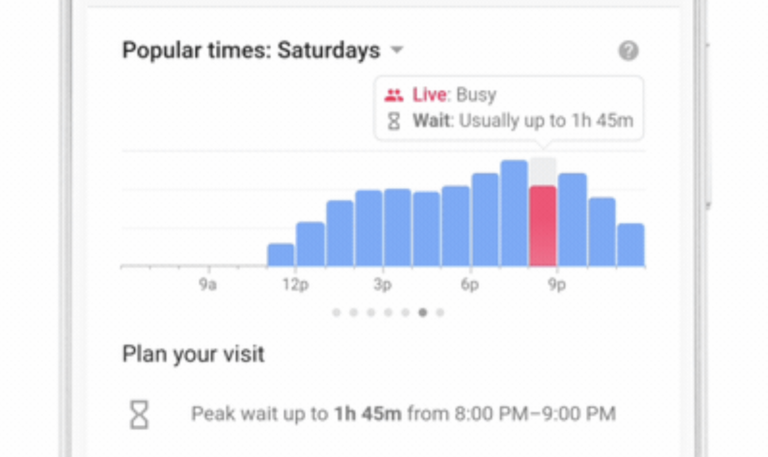Select the red live busyness bar
Screen dimensions: 768x457
(x=543, y=225)
